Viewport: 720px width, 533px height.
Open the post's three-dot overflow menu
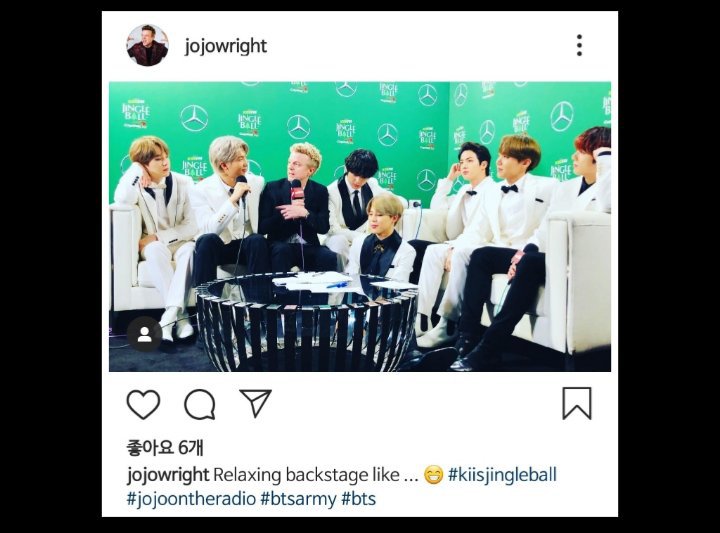[x=579, y=45]
